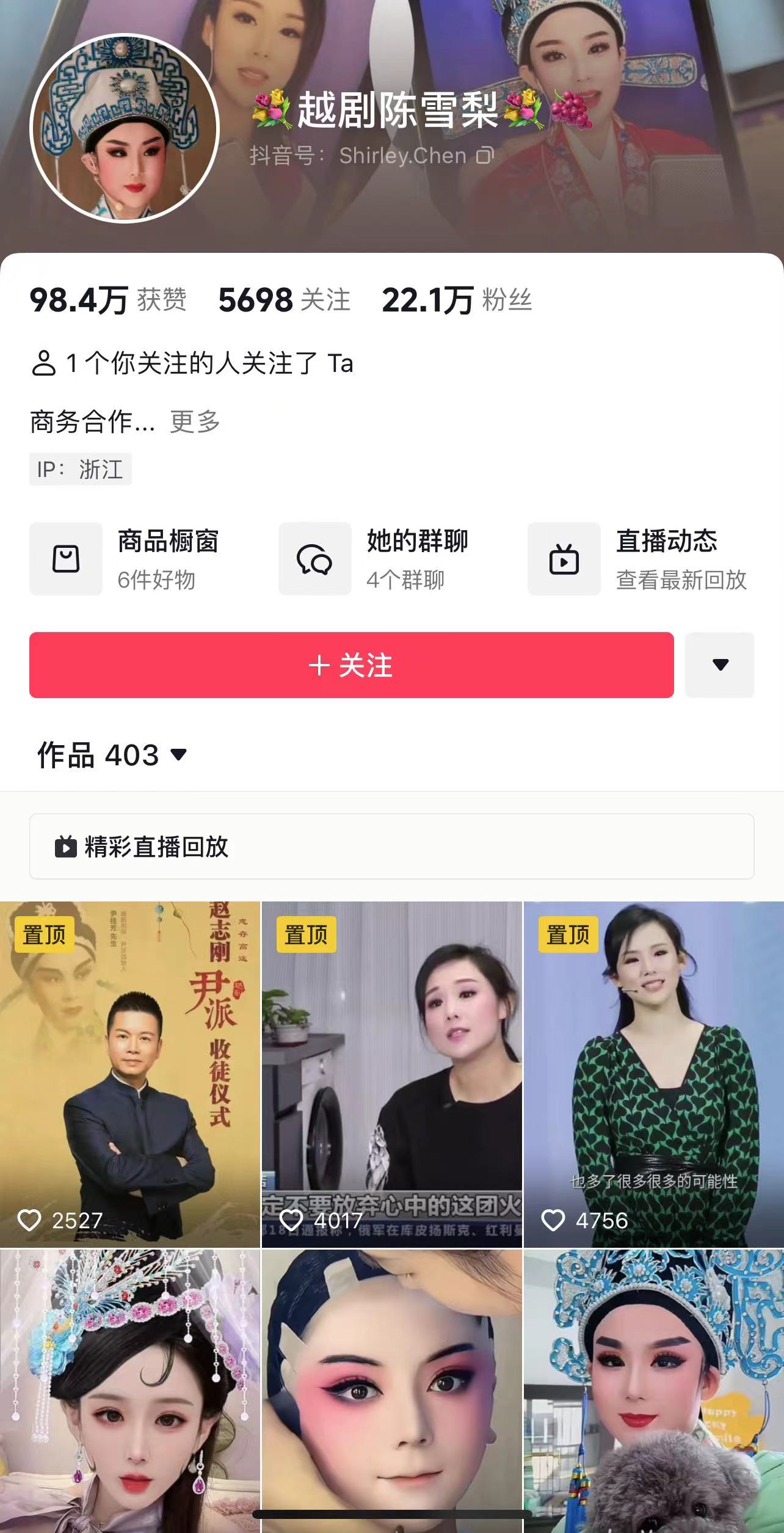Image resolution: width=784 pixels, height=1533 pixels.
Task: Open 她的群聊 group chats
Action: click(374, 559)
